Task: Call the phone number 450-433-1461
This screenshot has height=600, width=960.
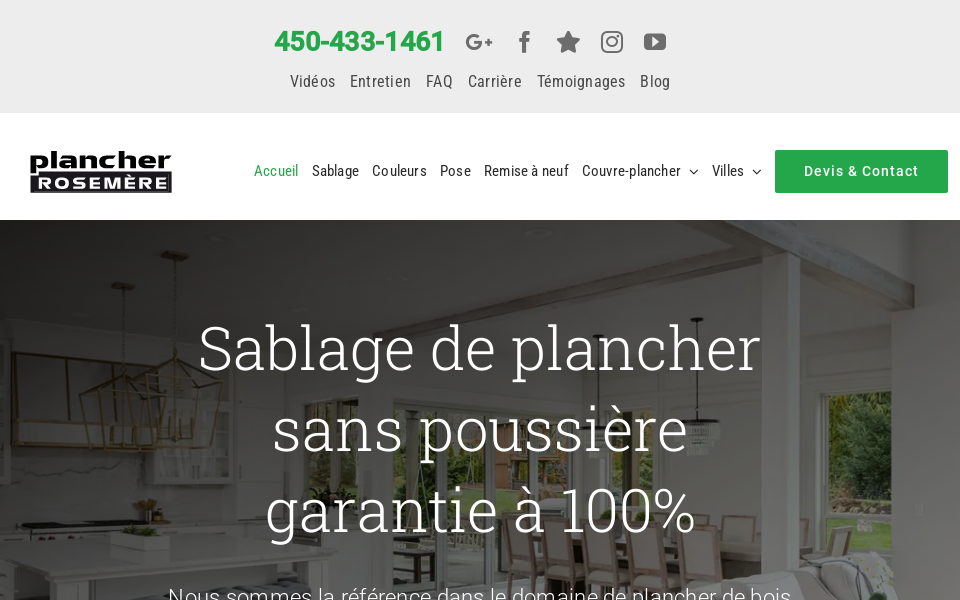Action: click(x=359, y=42)
